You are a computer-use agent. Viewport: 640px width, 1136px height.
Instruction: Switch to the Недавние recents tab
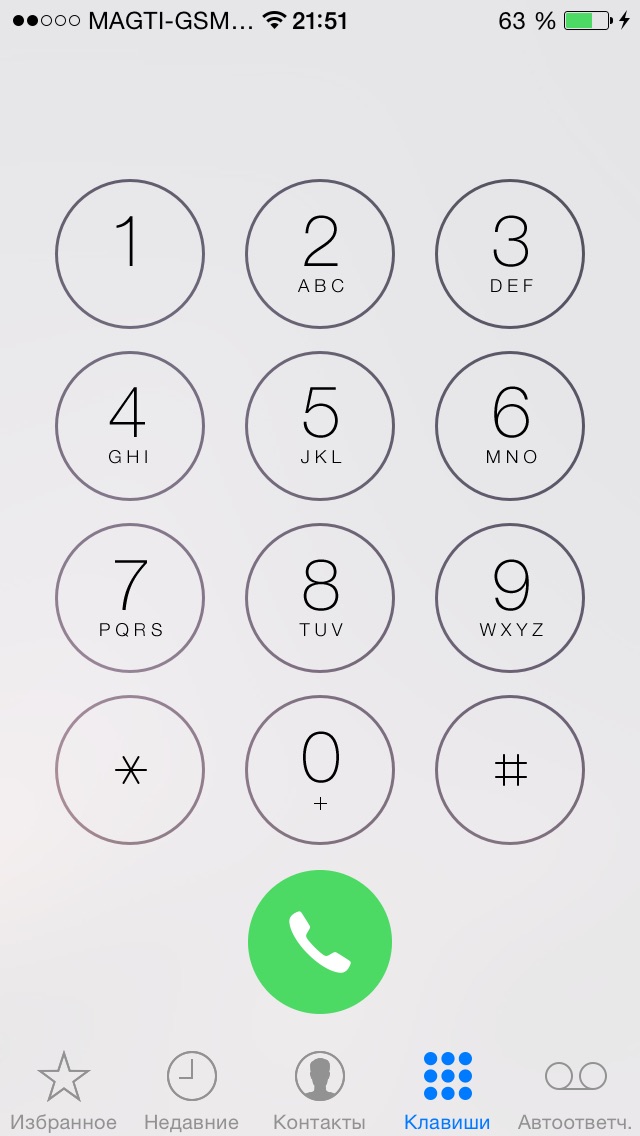(192, 1090)
